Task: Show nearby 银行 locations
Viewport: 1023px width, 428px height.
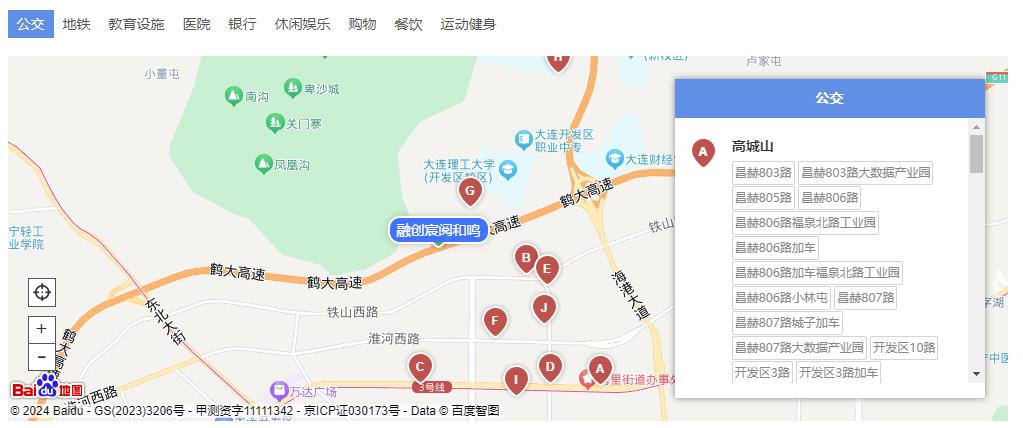Action: (x=242, y=24)
